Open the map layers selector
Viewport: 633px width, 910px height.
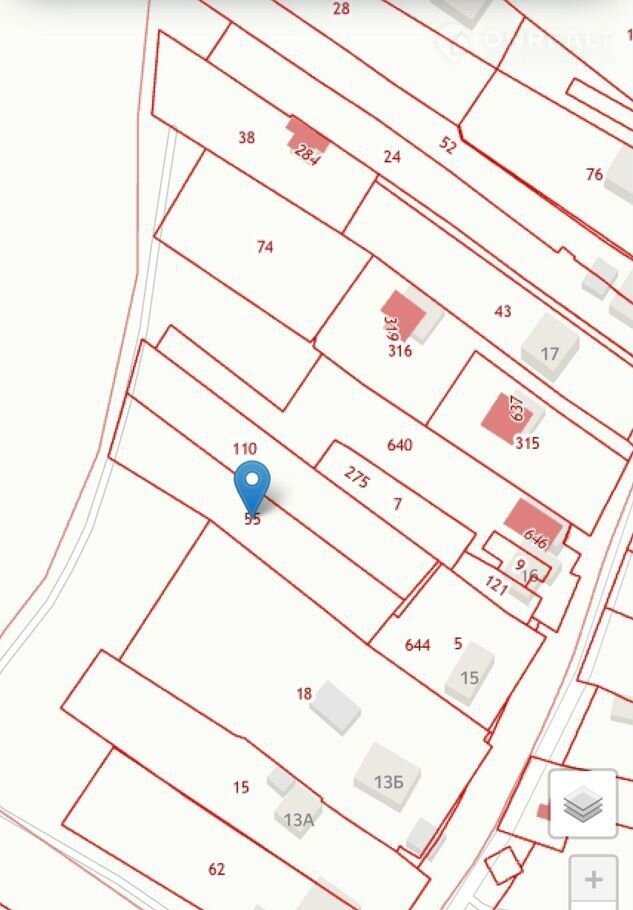(x=582, y=803)
